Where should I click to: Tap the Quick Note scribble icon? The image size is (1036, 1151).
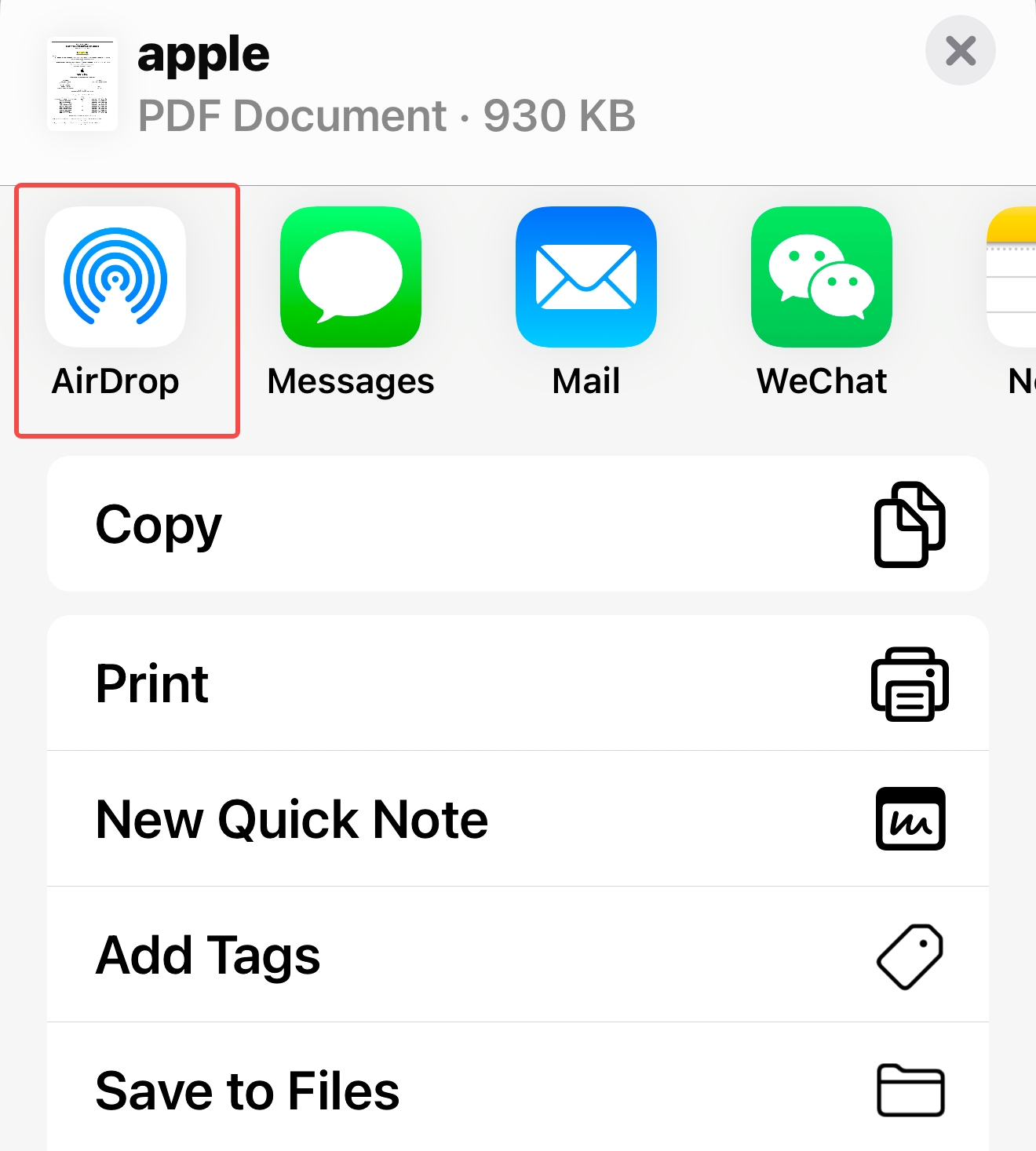(909, 819)
